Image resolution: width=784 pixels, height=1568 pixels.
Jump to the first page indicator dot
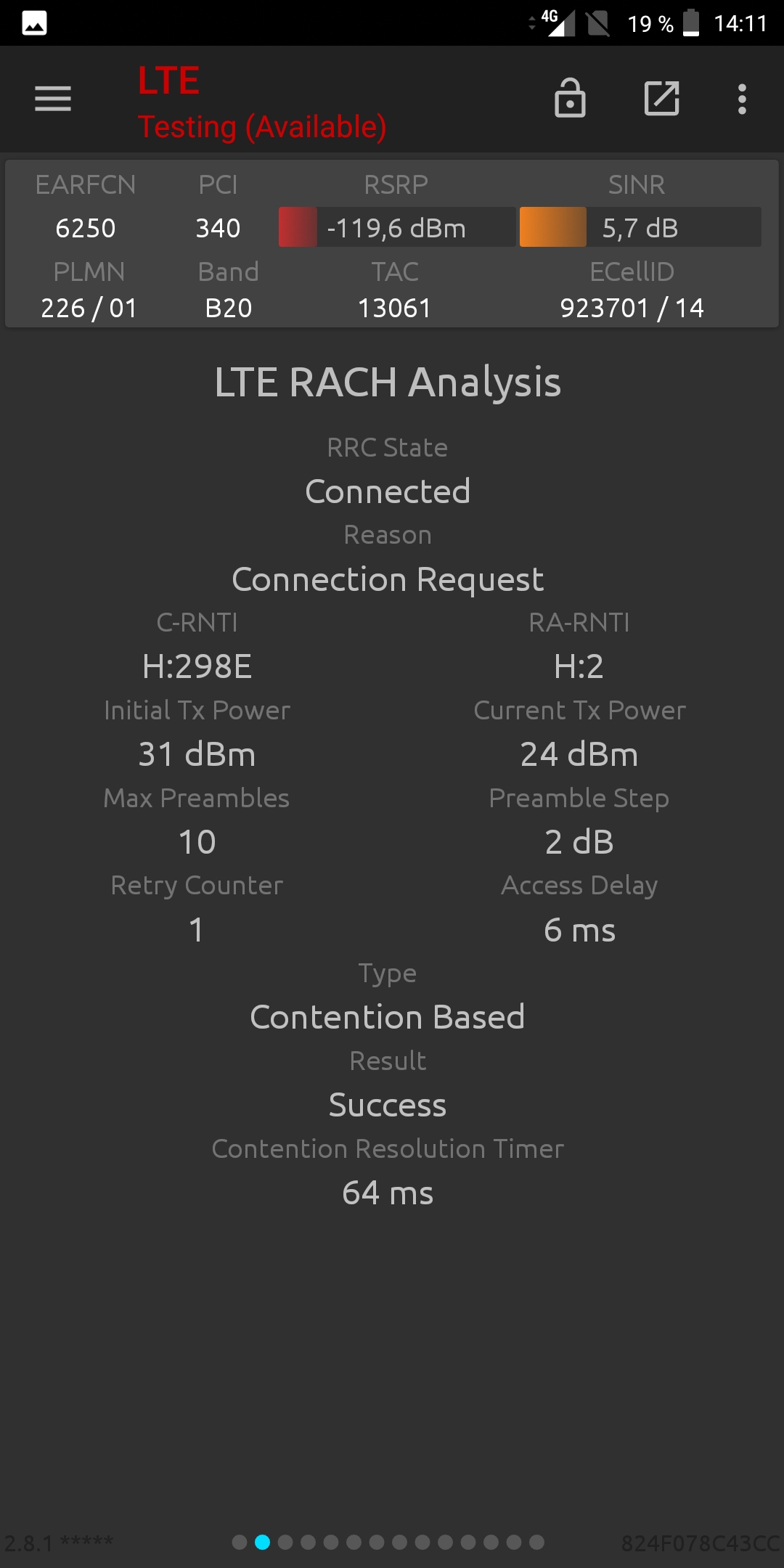(240, 1542)
